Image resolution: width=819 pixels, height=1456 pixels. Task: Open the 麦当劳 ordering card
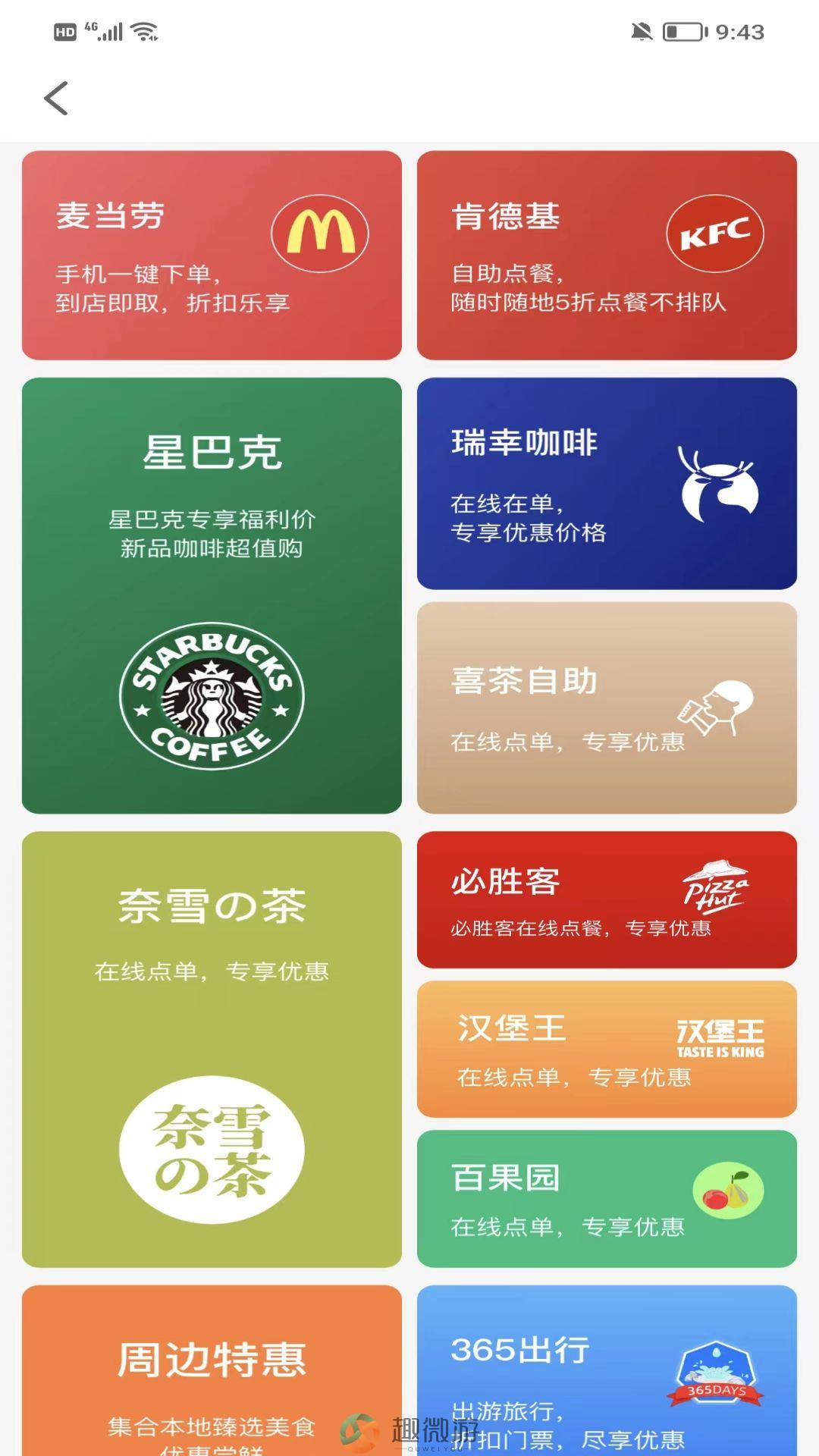[212, 255]
